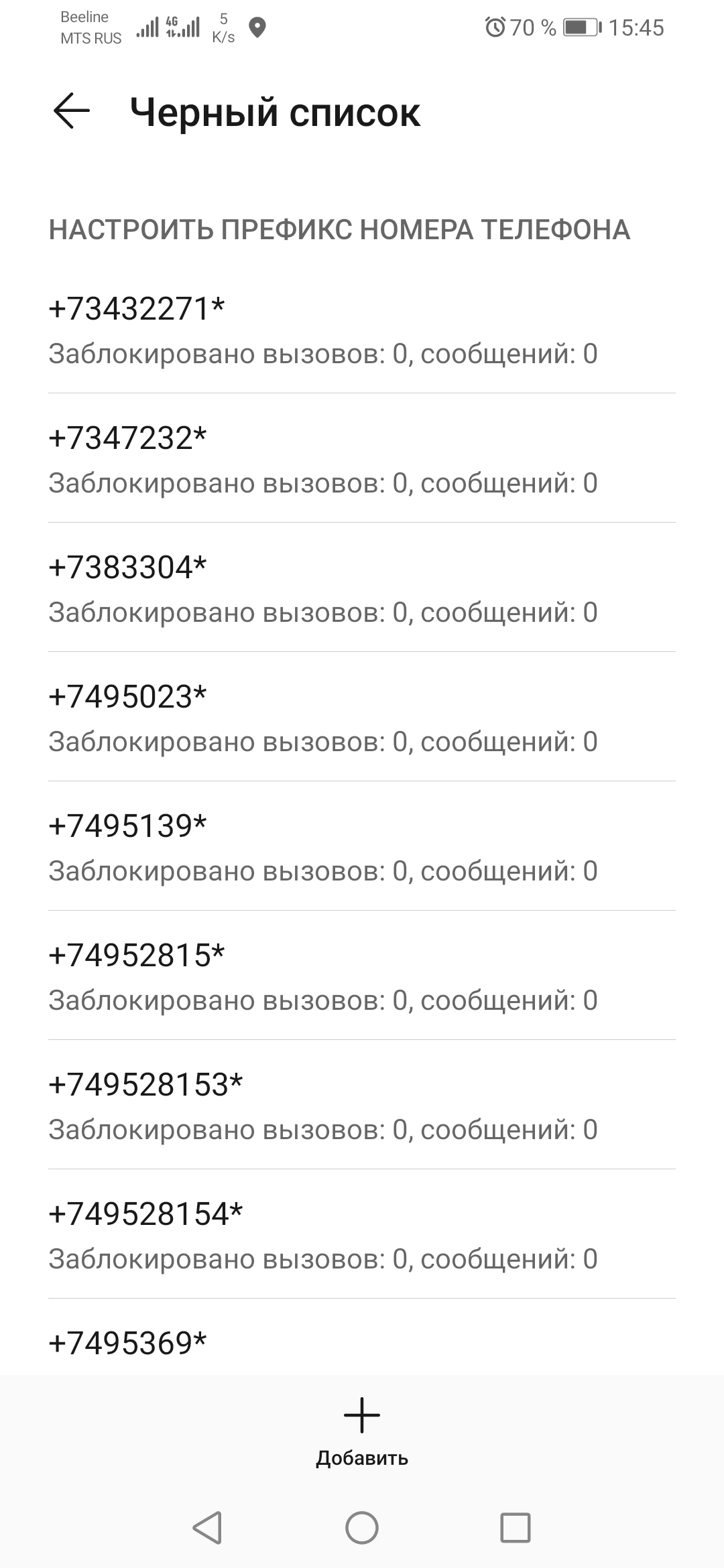Image resolution: width=724 pixels, height=1568 pixels.
Task: Open the +7495139* blocked prefix
Action: point(362,848)
